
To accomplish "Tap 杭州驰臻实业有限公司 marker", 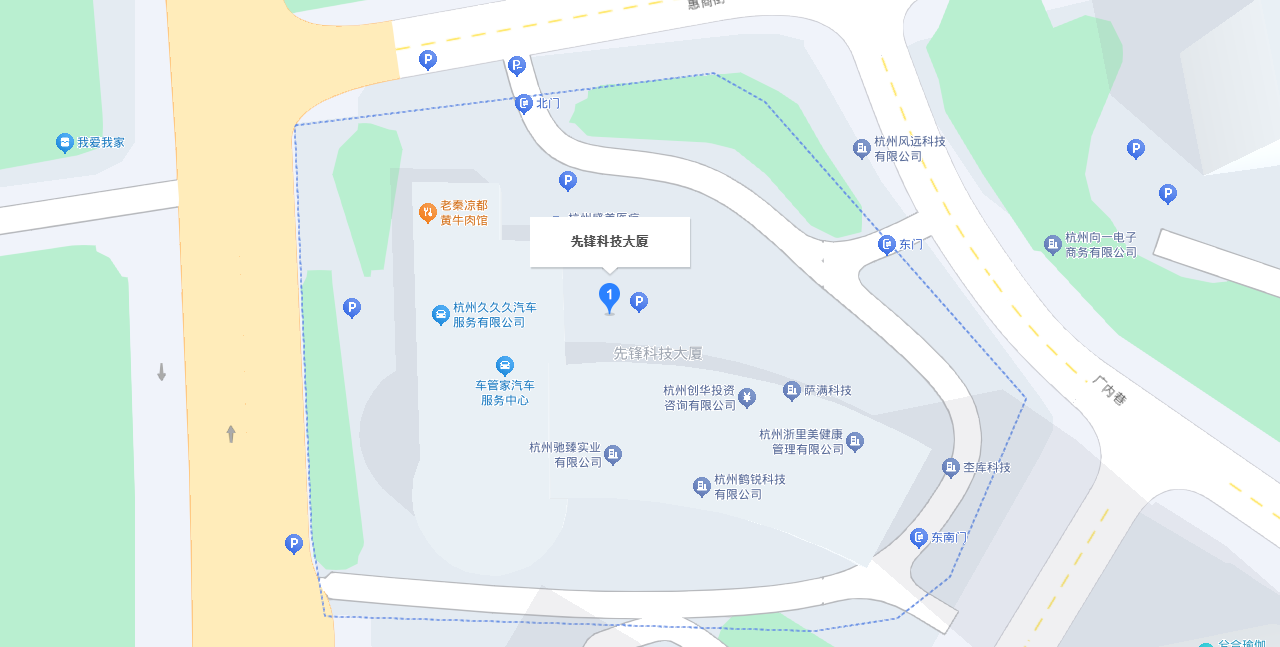I will click(613, 454).
